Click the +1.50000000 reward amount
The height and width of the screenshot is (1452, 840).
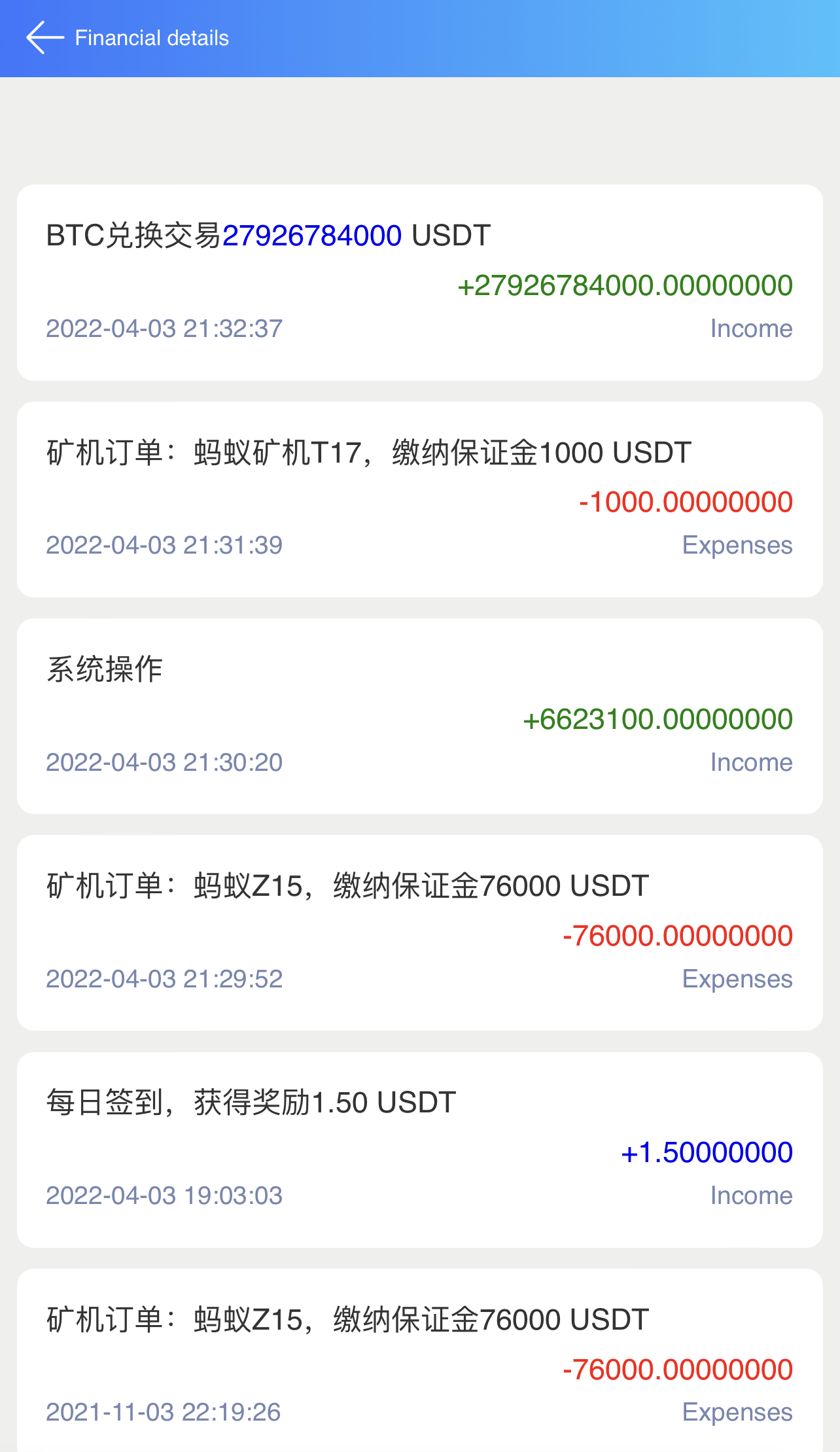[x=706, y=1152]
